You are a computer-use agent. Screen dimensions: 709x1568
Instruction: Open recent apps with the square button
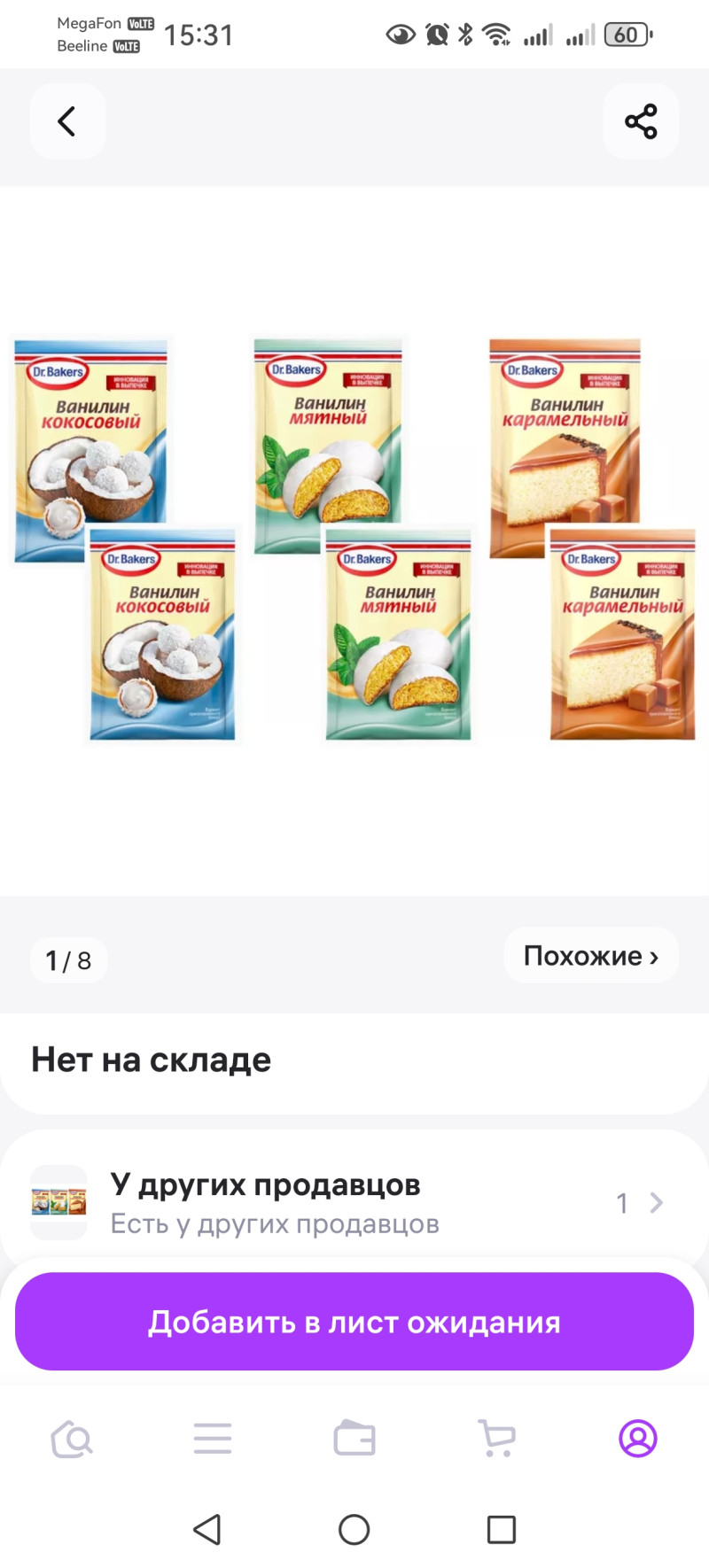pyautogui.click(x=502, y=1530)
